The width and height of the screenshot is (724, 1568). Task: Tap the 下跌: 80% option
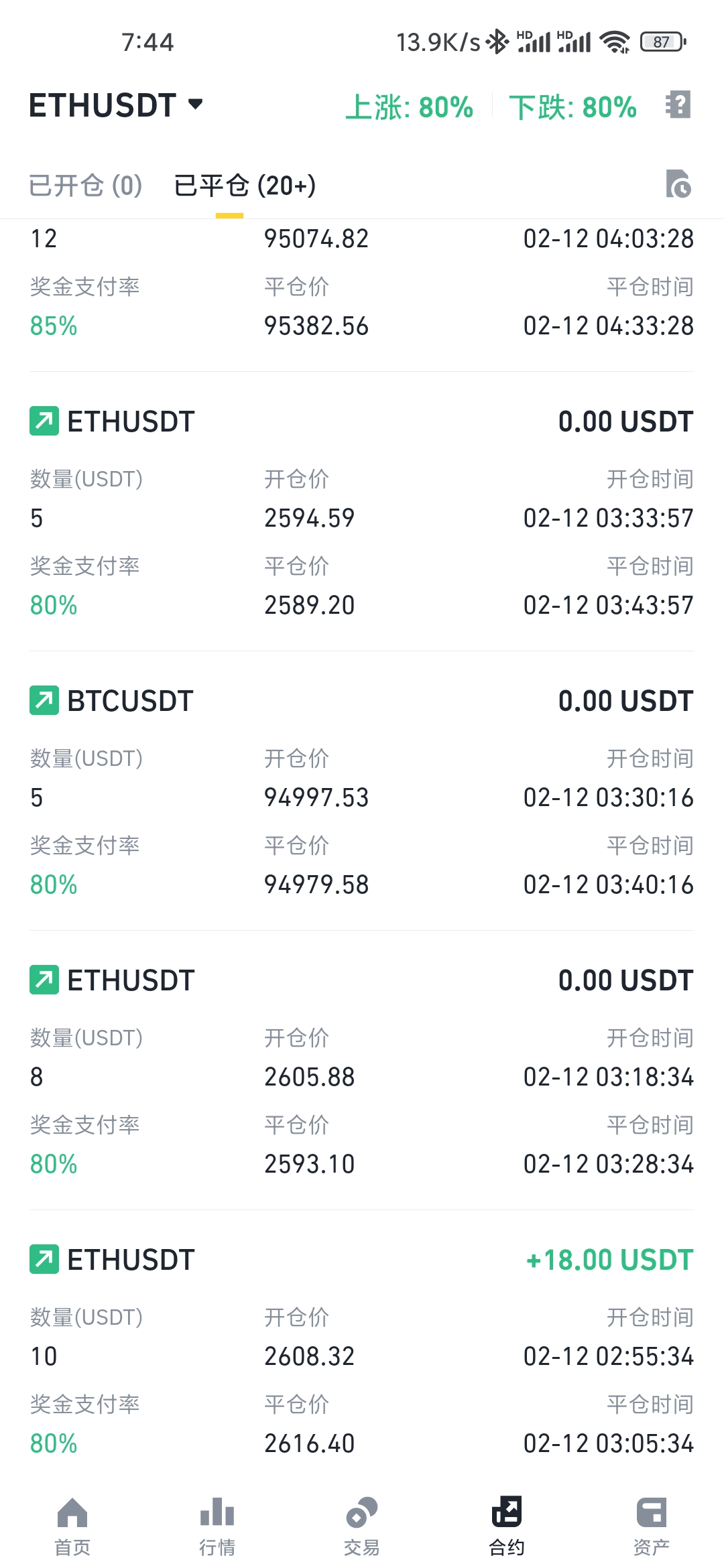[573, 107]
